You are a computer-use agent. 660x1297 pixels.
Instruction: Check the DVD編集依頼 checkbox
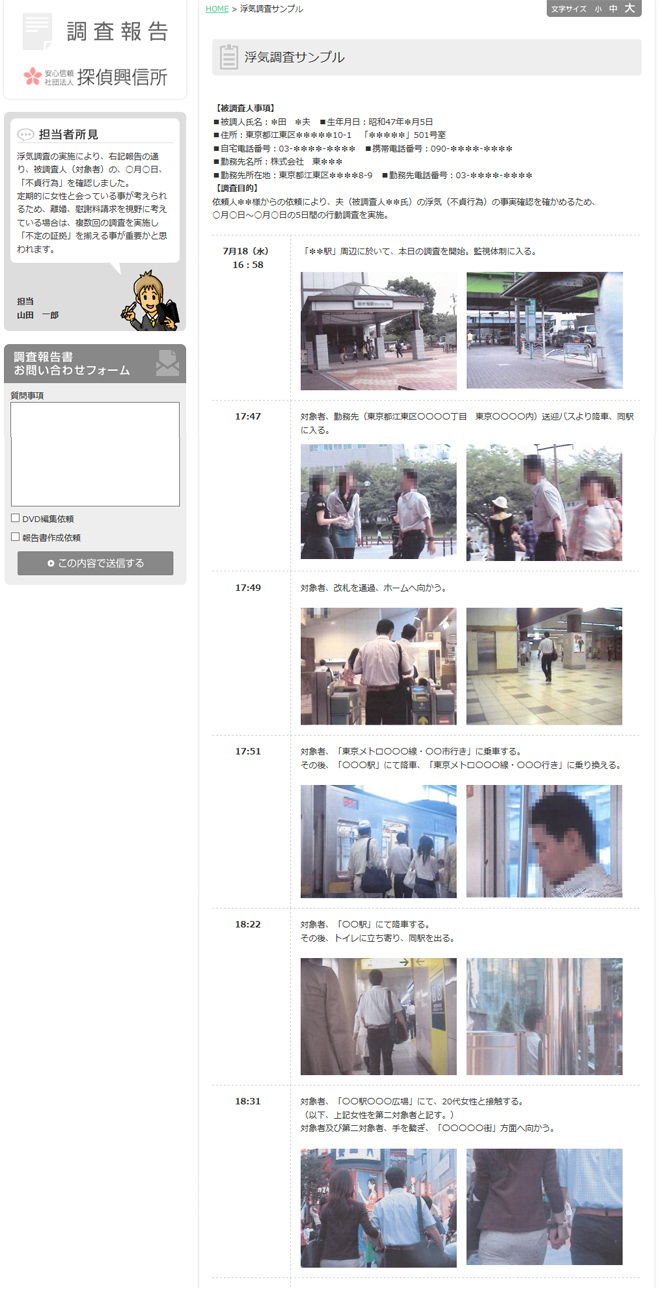coord(15,518)
